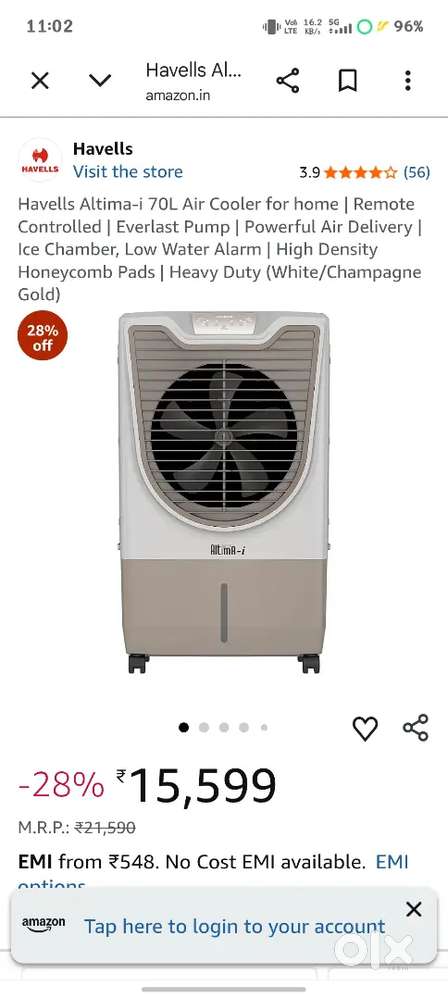This screenshot has height=1000, width=448.
Task: Open the Altima-i cooler product image
Action: coord(224,492)
